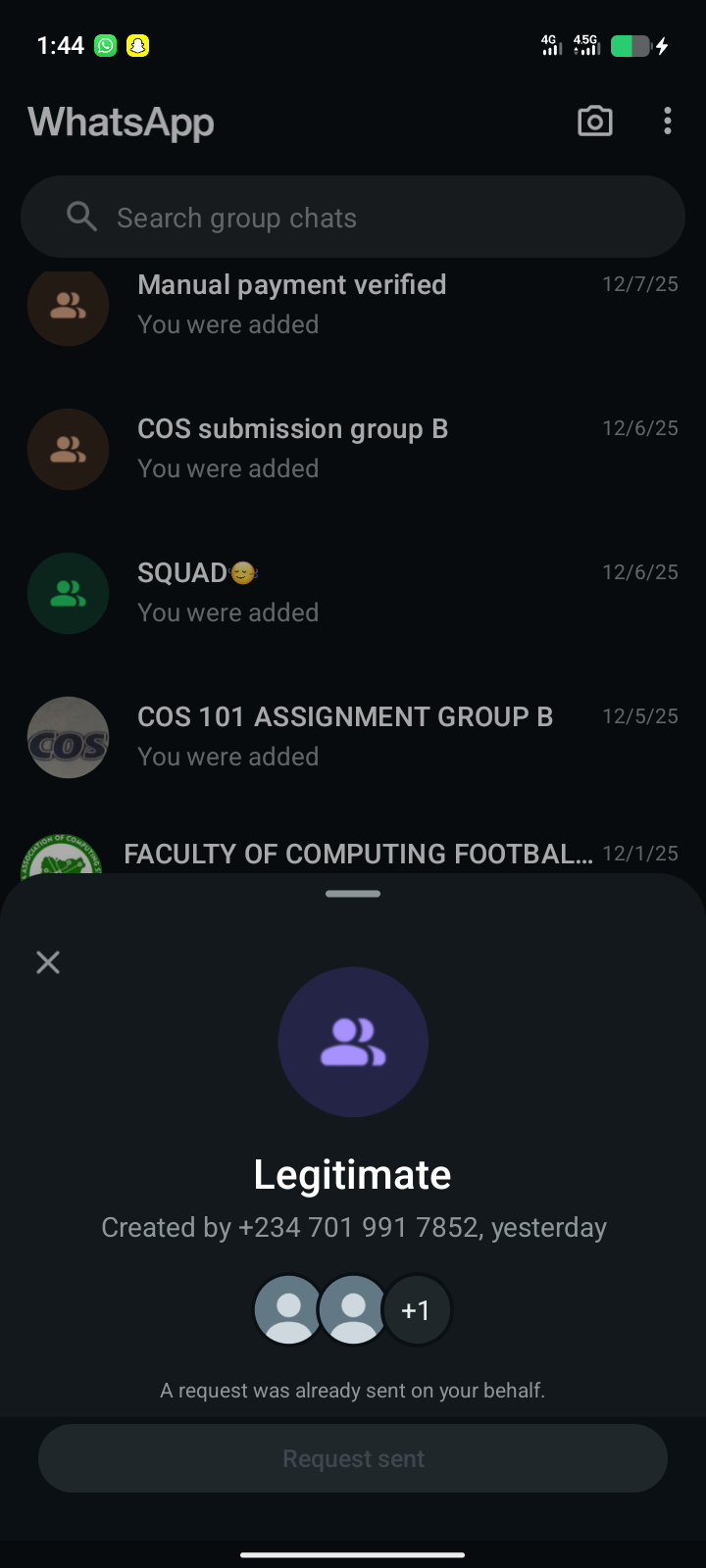The width and height of the screenshot is (706, 1568).
Task: Open COS submission group B chat
Action: (353, 449)
